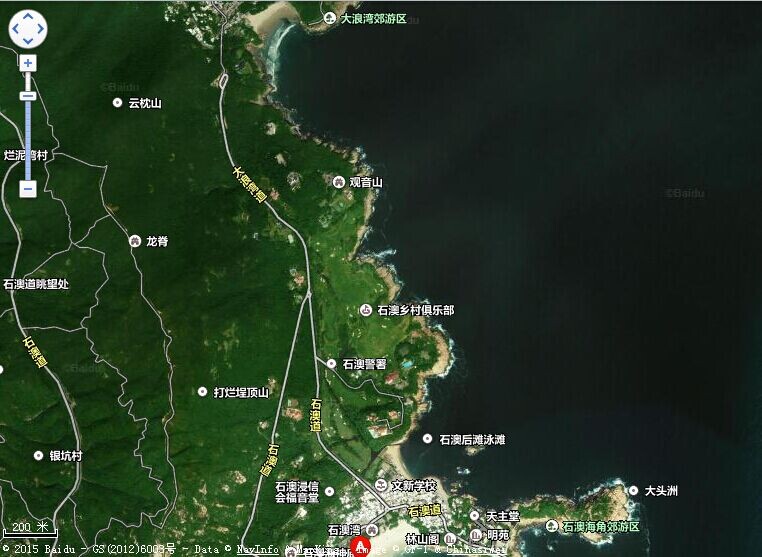The image size is (762, 557).
Task: Tap the 石澳后滩泳滩 marker
Action: click(427, 439)
